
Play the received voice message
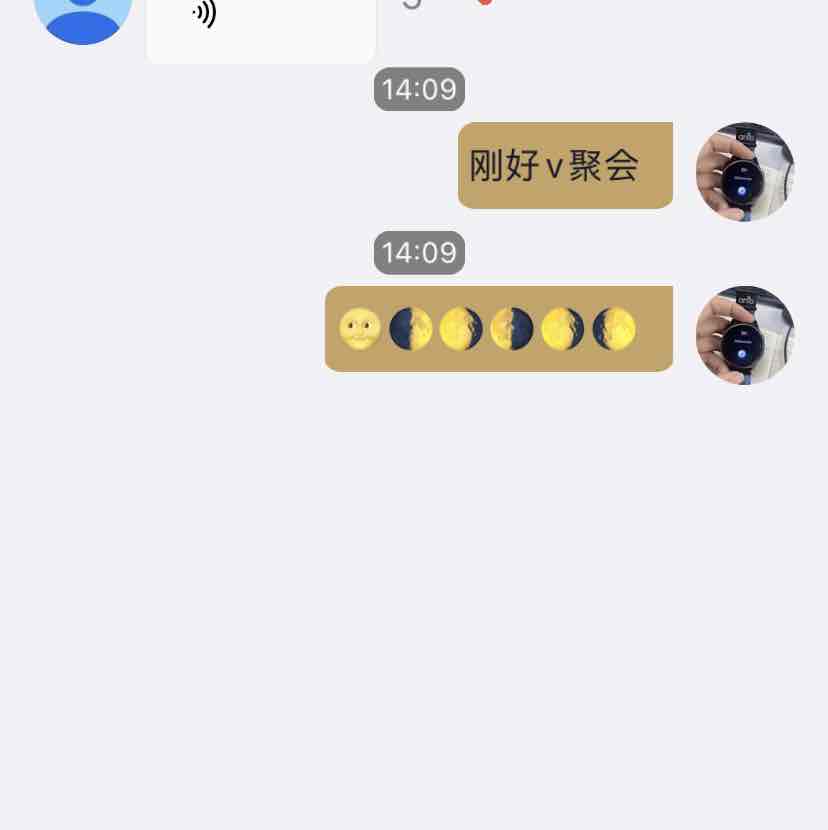click(258, 25)
